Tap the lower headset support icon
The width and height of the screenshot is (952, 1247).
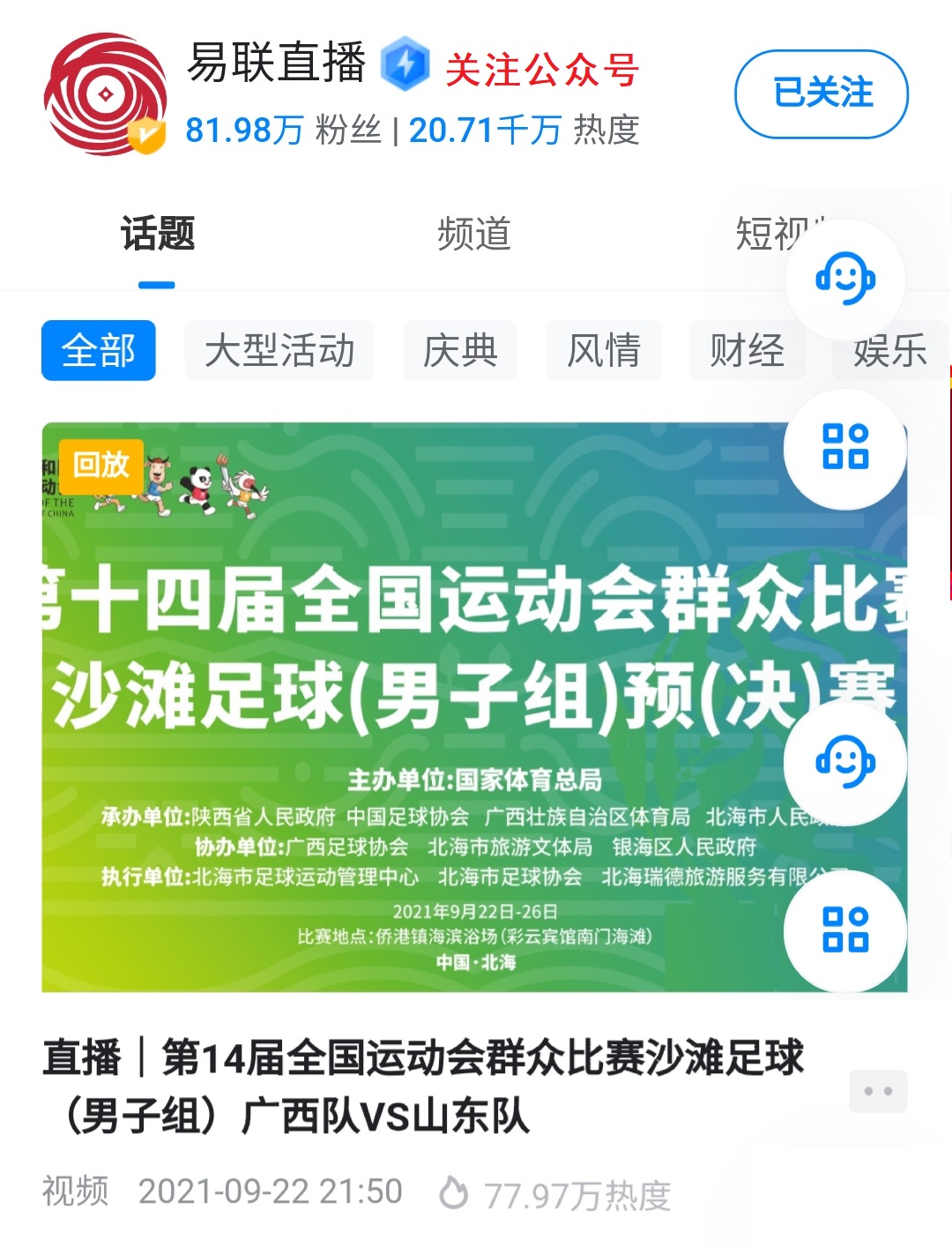pyautogui.click(x=845, y=764)
